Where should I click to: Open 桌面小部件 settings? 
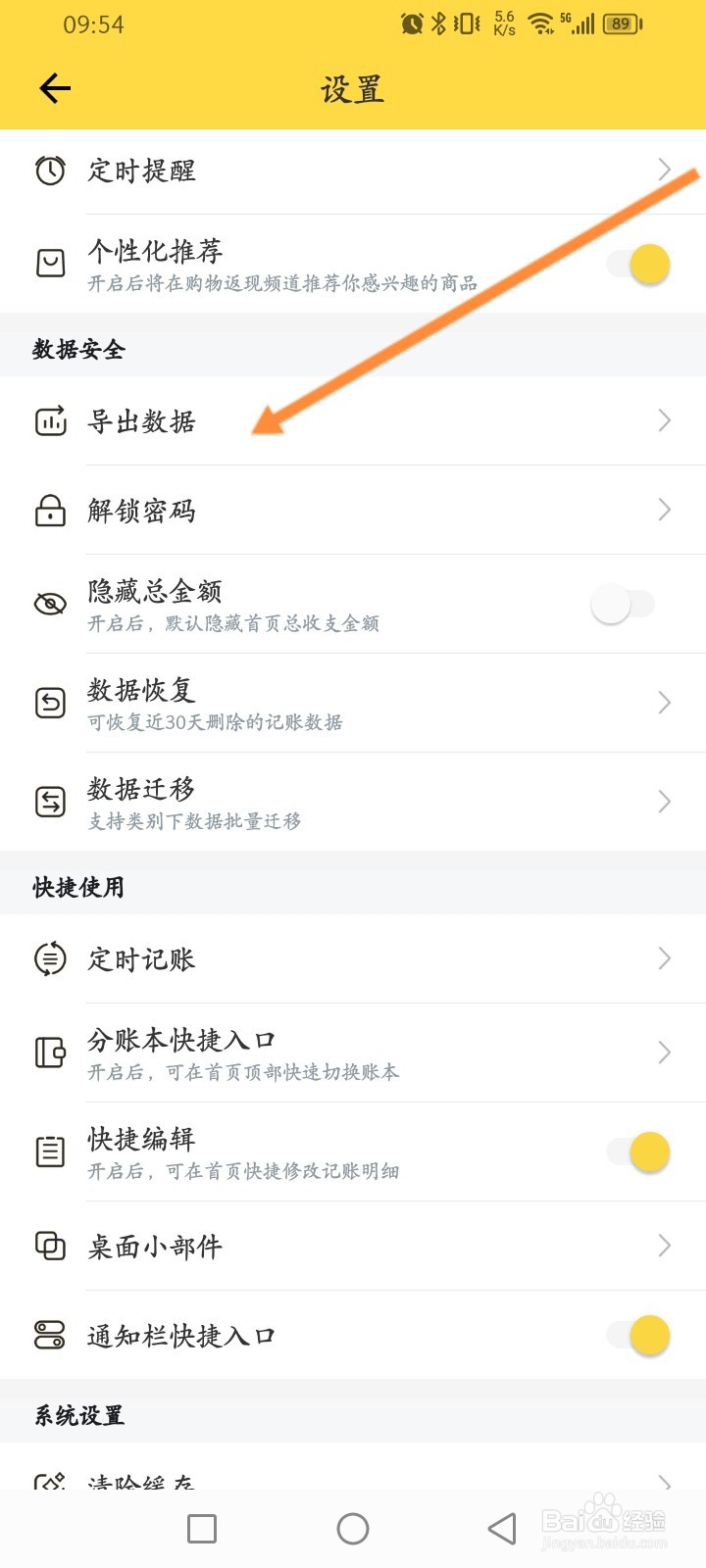pyautogui.click(x=353, y=1246)
